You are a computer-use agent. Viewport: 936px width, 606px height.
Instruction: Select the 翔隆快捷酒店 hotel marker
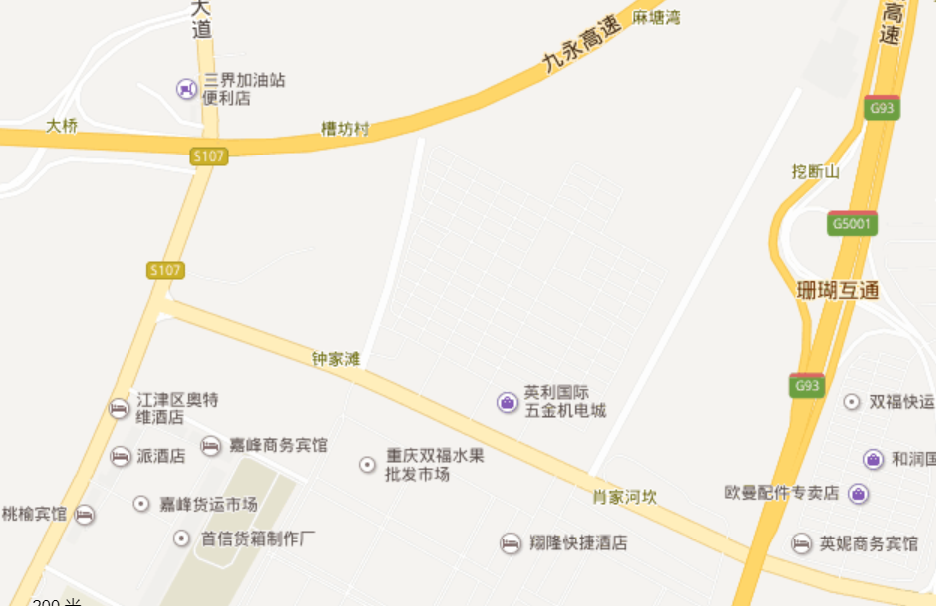[511, 543]
